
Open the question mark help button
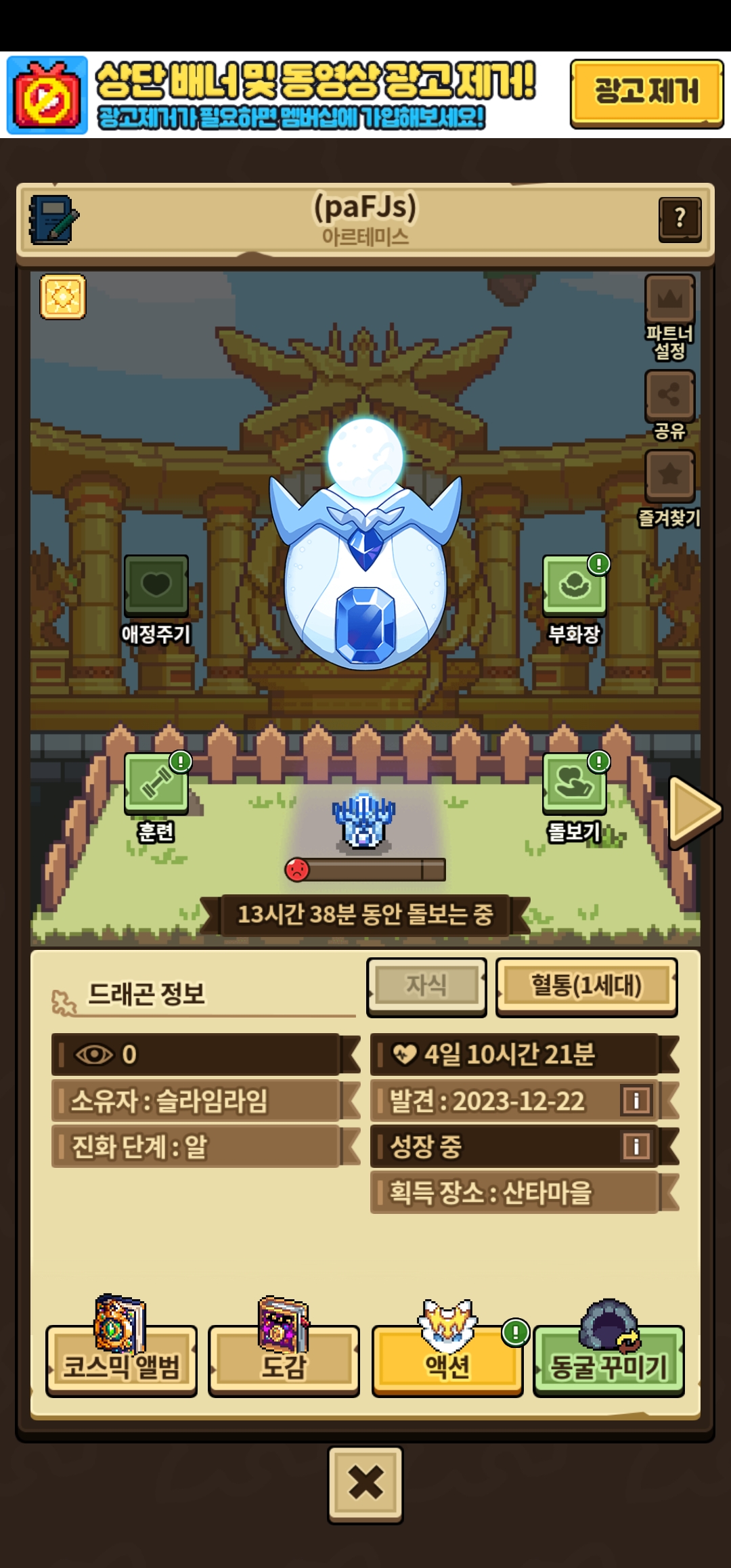[680, 219]
